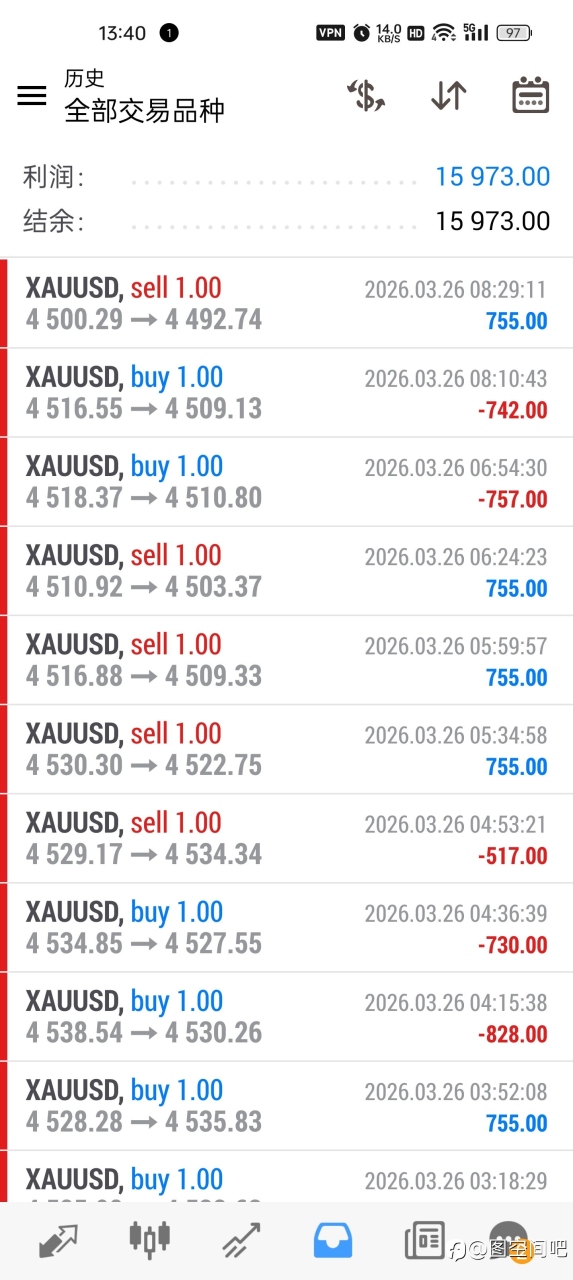Open the buy trade with -757.00 loss
Screen dimensions: 573x1280
pyautogui.click(x=286, y=482)
